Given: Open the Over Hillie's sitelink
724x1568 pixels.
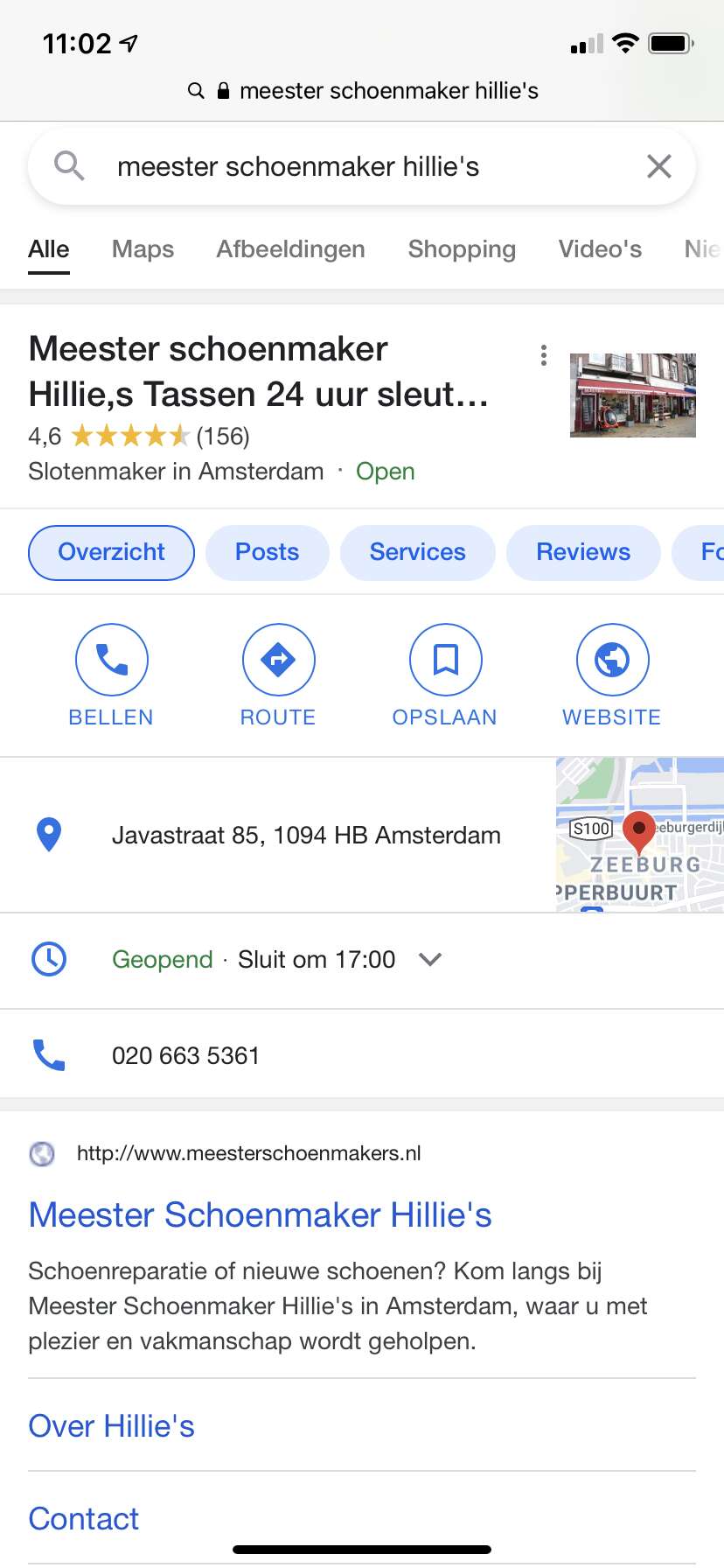Looking at the screenshot, I should point(111,1426).
